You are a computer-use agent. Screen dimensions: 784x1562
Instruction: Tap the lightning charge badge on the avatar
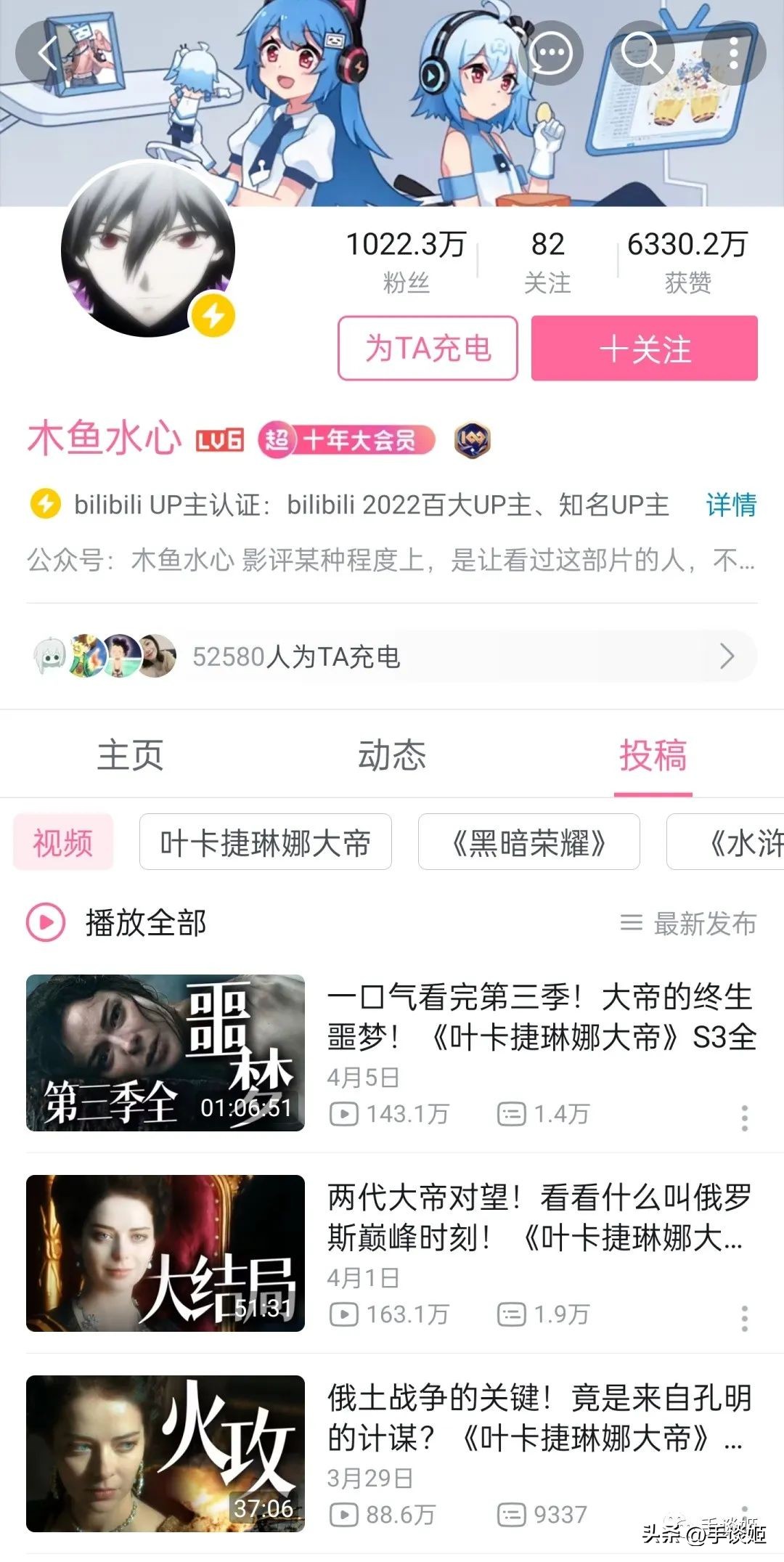point(212,315)
